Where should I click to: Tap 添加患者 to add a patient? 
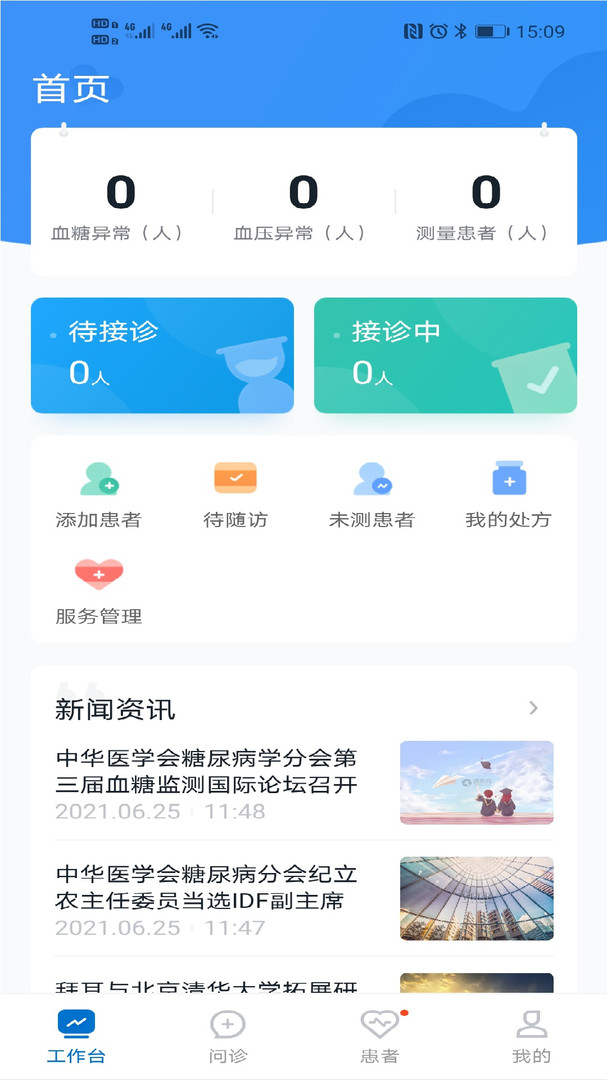tap(98, 494)
